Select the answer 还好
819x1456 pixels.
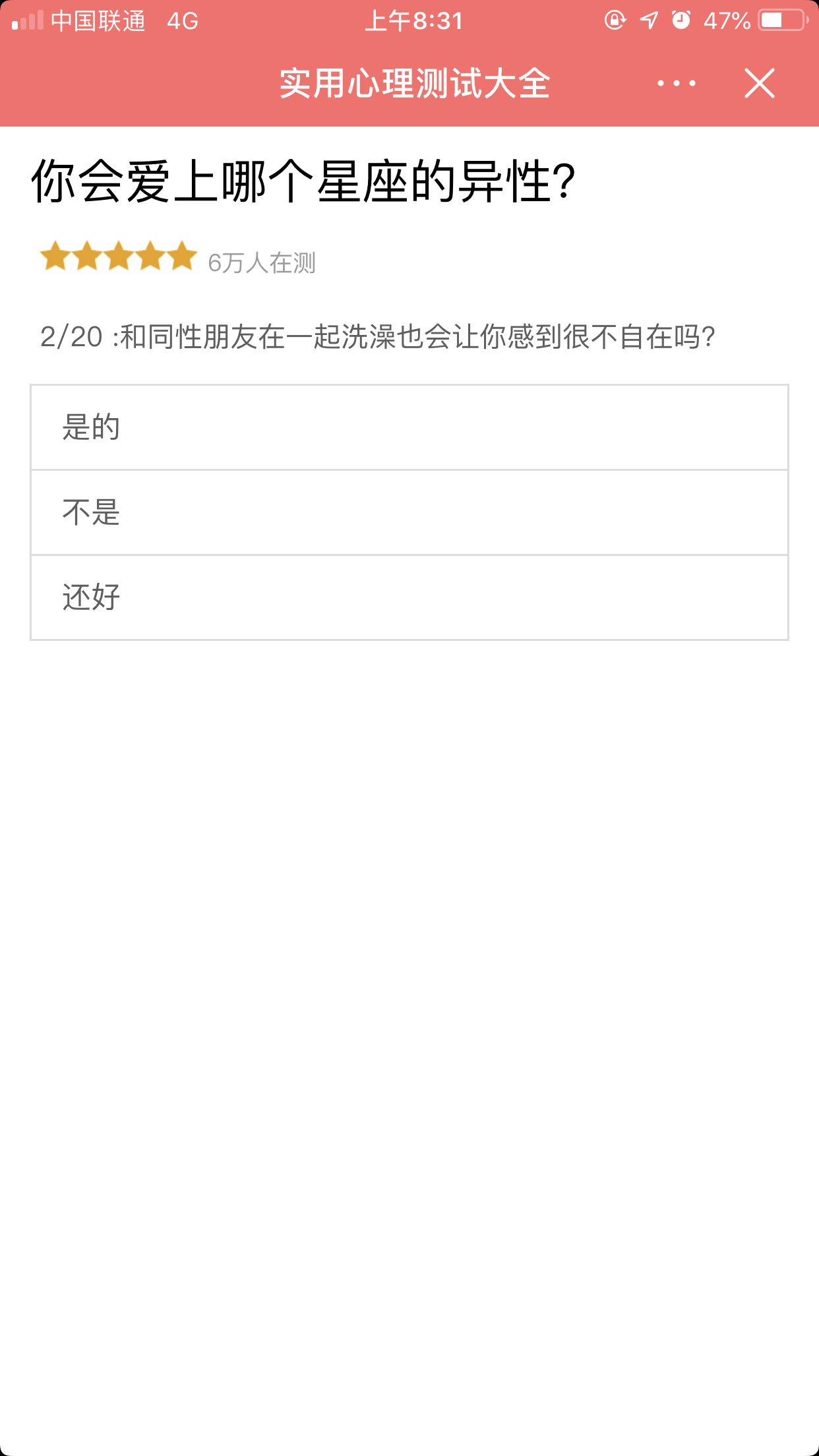(409, 597)
